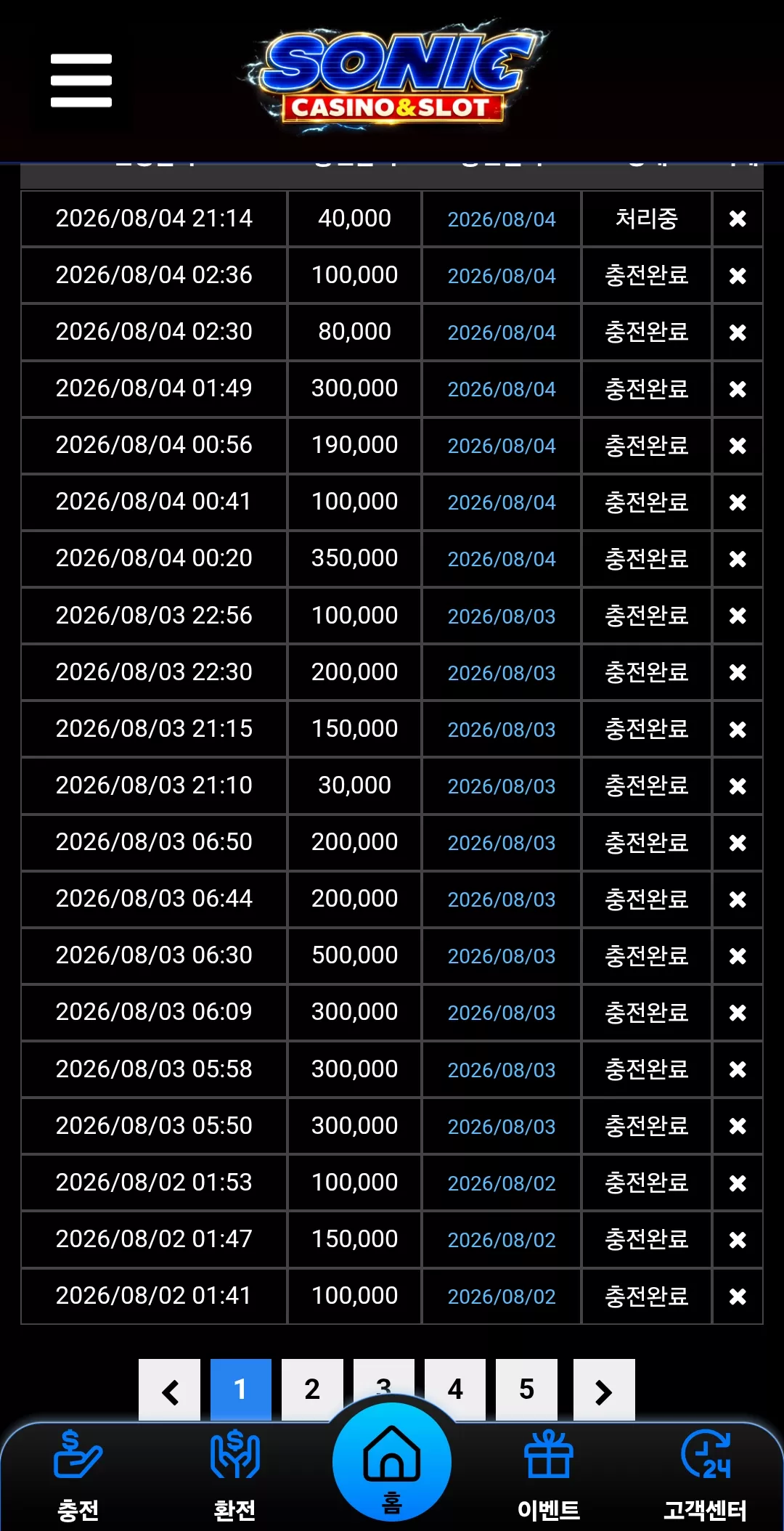Delete the 2026/08/04 00:20 record of 350,000
The width and height of the screenshot is (784, 1531).
[x=738, y=559]
